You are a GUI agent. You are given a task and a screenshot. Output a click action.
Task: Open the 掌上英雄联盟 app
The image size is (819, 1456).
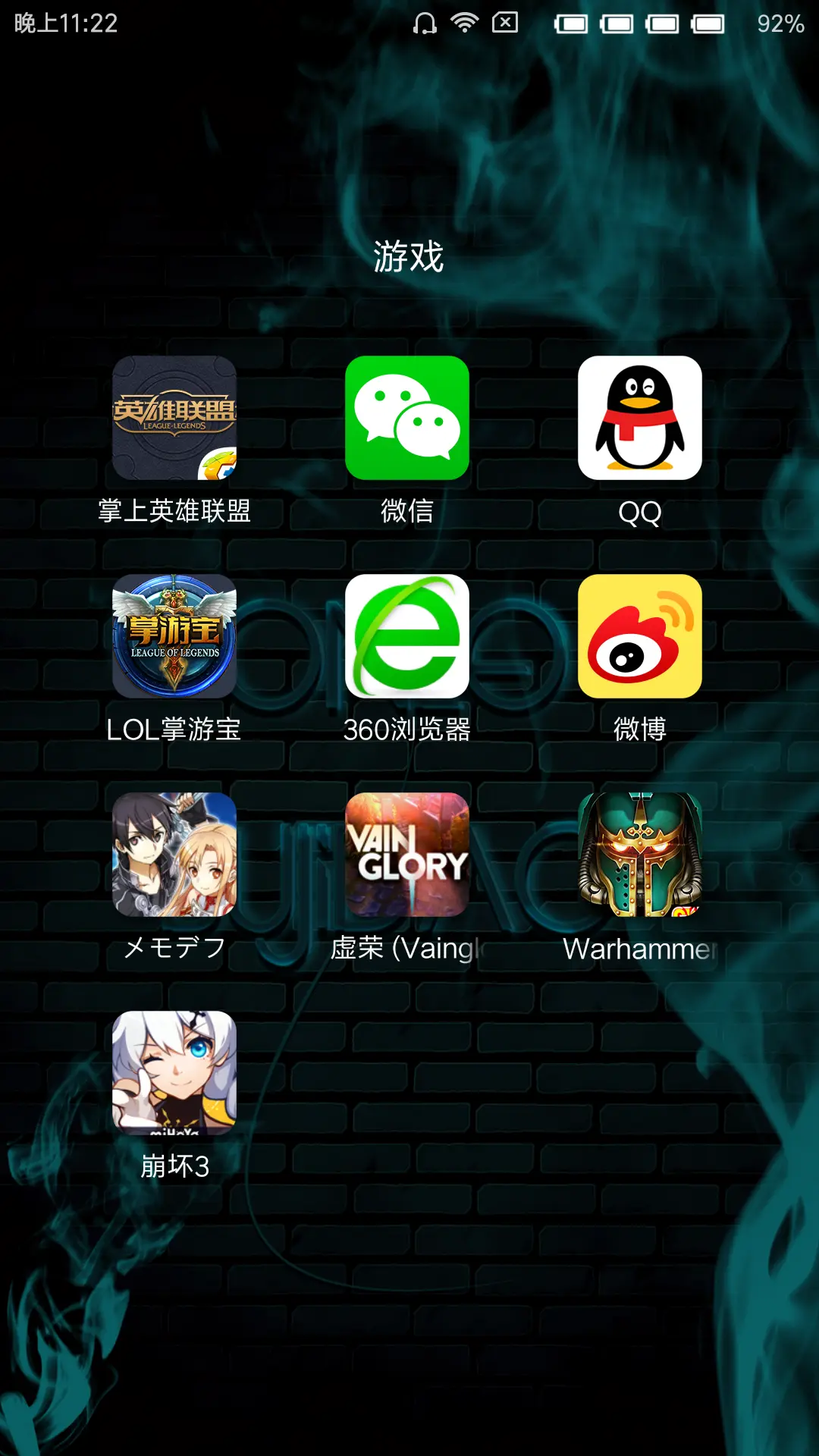(174, 418)
